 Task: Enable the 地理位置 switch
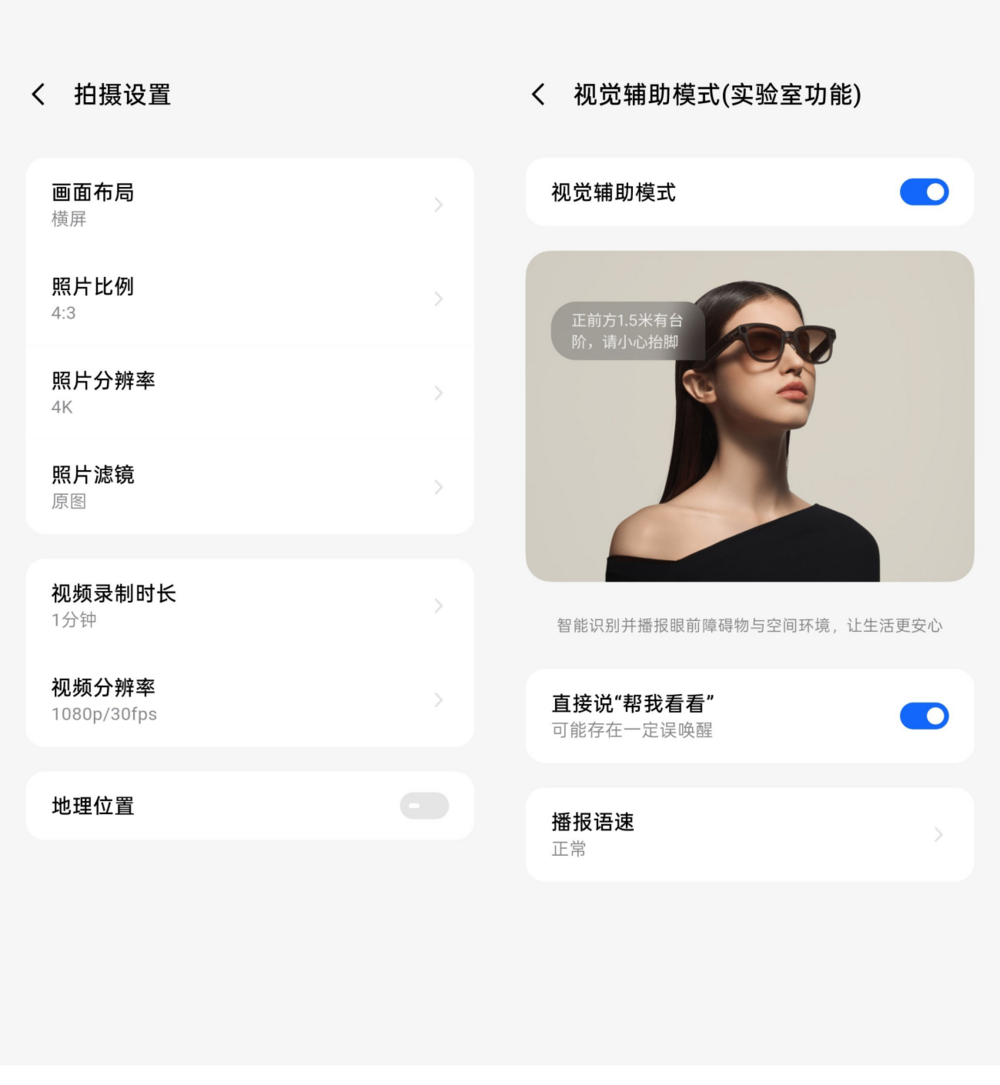coord(424,806)
